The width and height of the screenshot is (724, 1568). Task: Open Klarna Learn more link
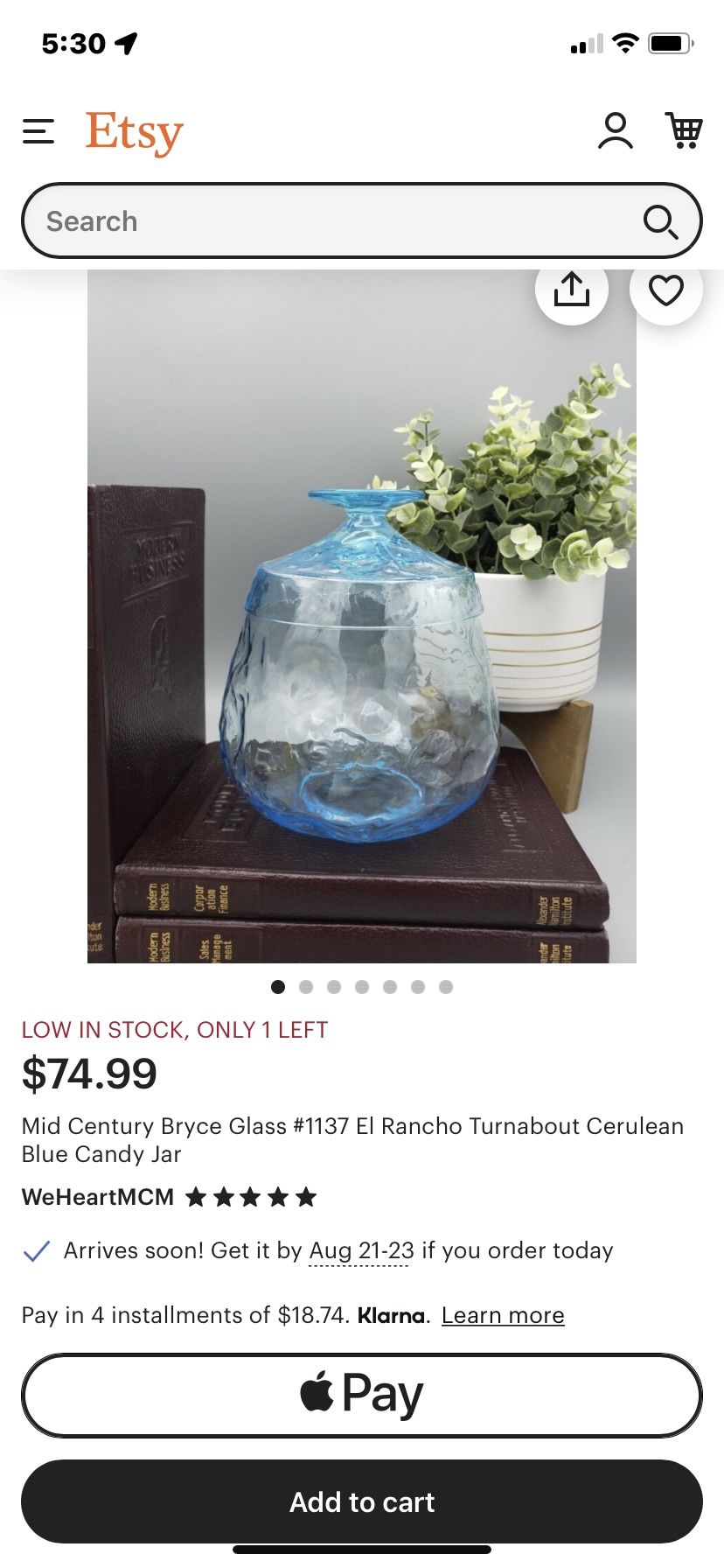pyautogui.click(x=503, y=1315)
